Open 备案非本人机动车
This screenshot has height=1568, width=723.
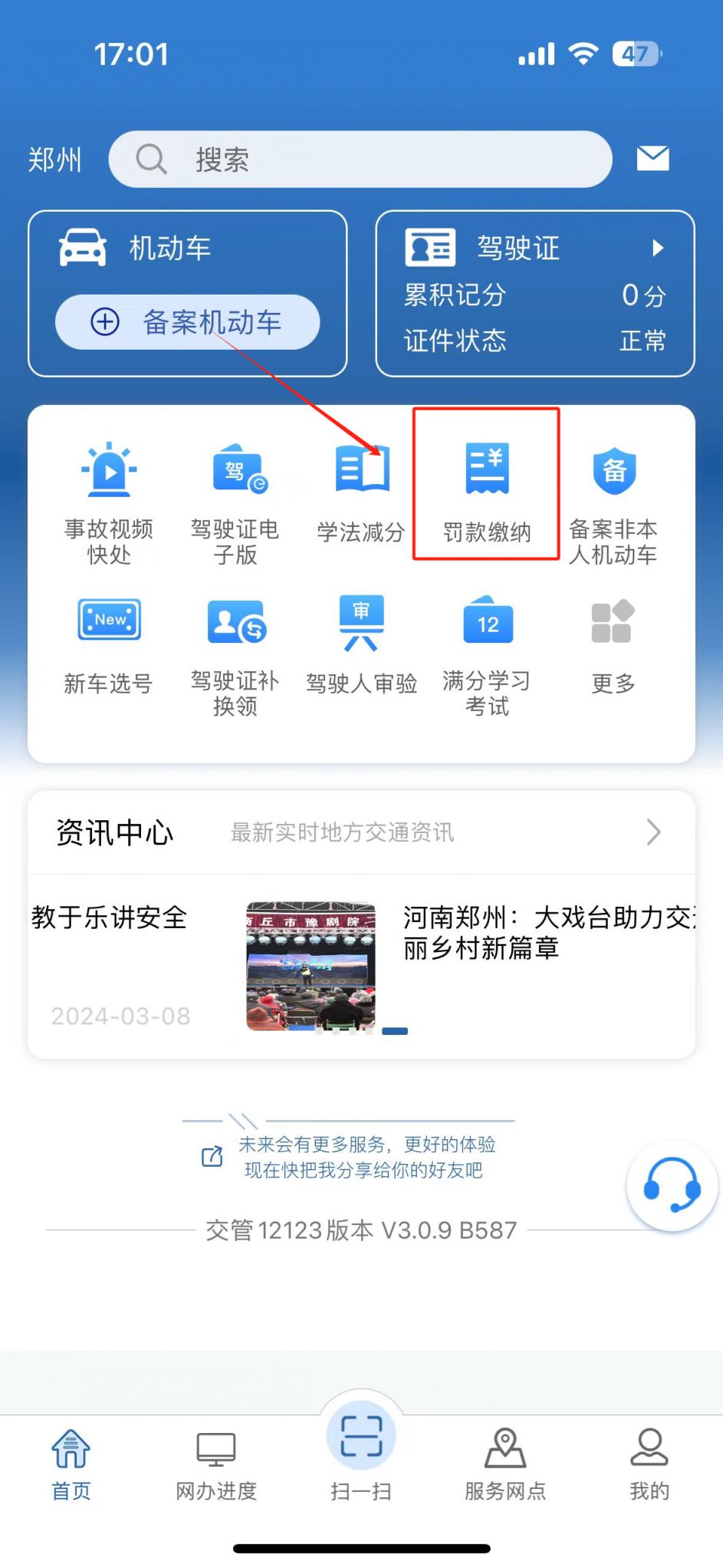click(x=613, y=502)
